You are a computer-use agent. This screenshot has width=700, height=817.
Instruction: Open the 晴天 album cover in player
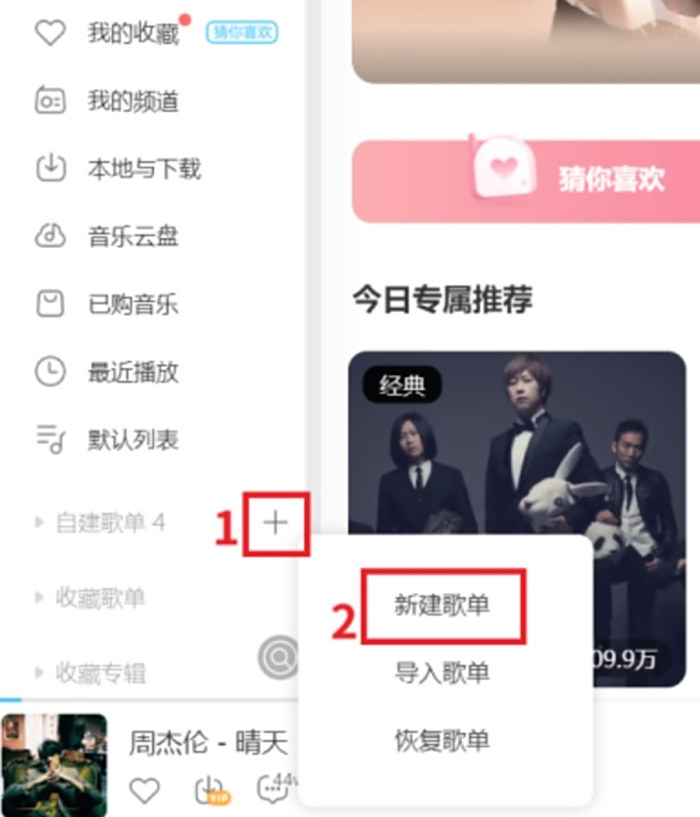point(54,765)
